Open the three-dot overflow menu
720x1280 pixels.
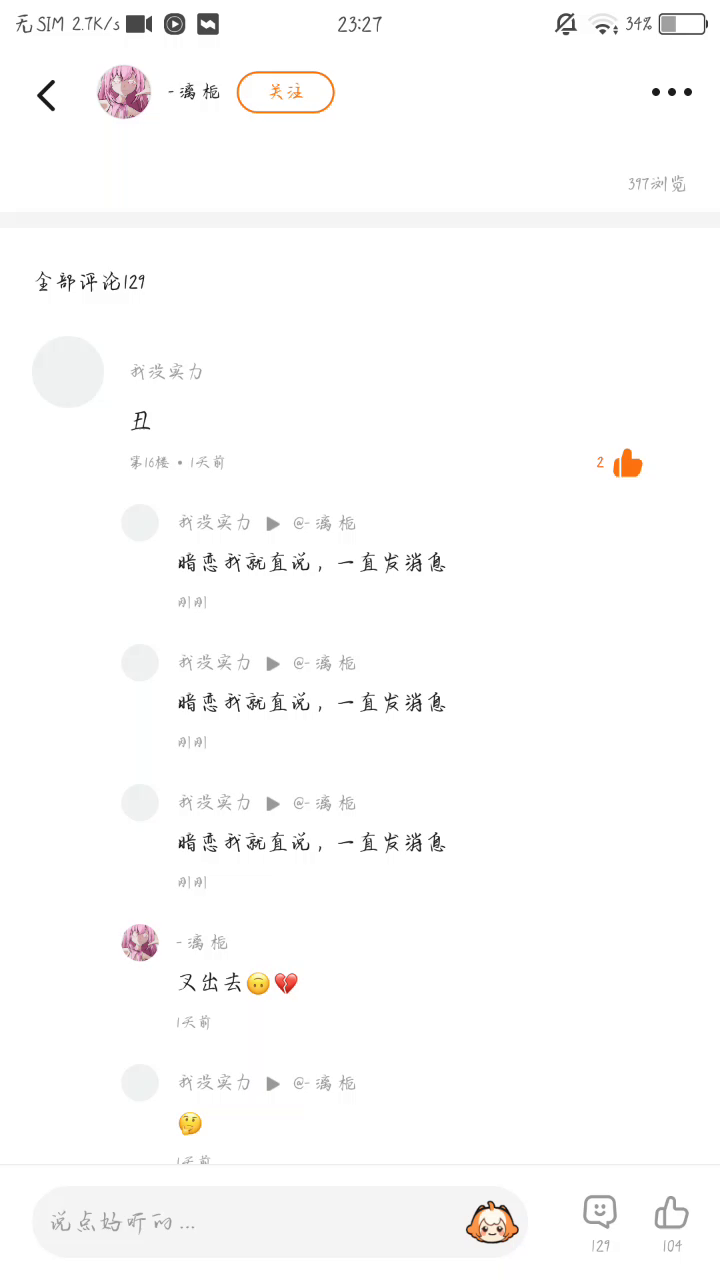tap(671, 93)
